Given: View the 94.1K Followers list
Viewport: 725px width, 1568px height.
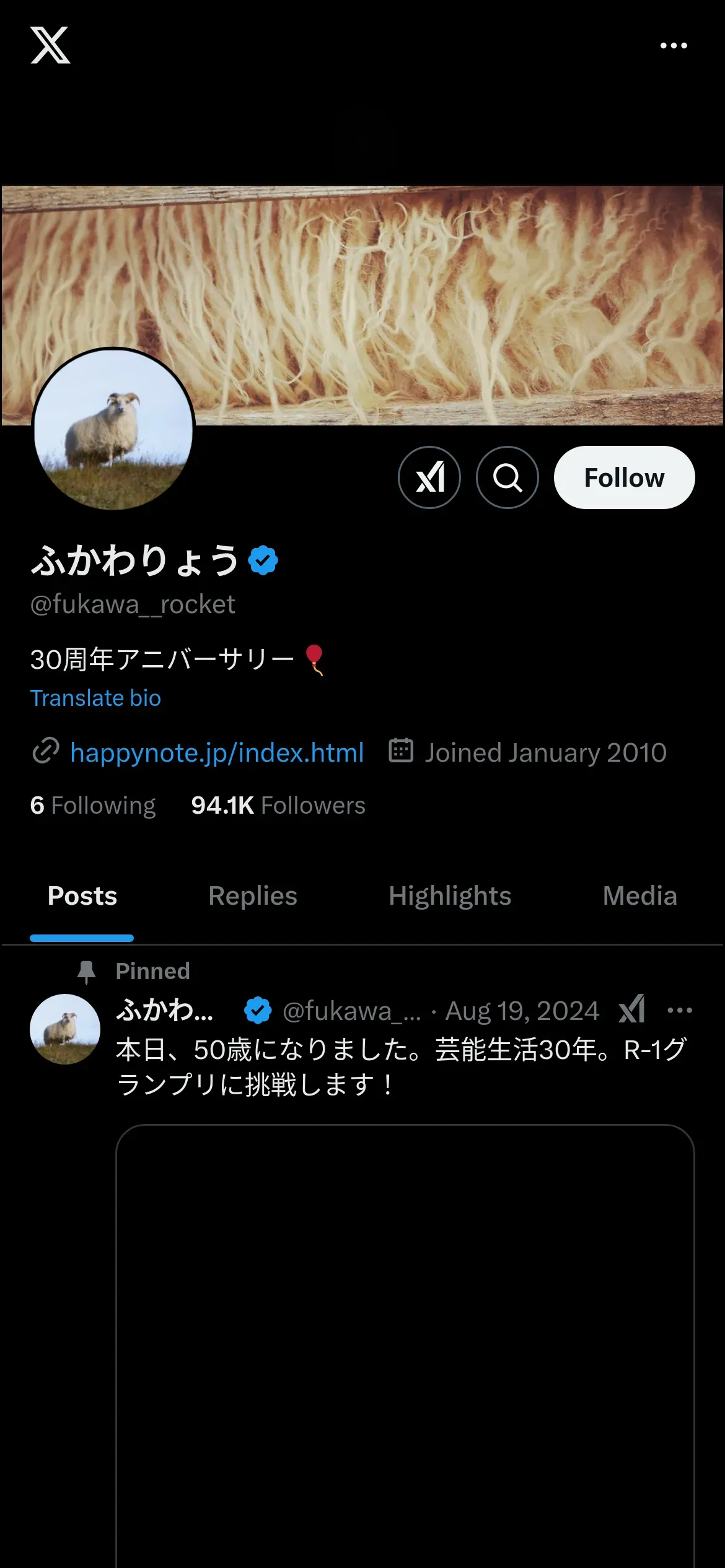Looking at the screenshot, I should [278, 805].
